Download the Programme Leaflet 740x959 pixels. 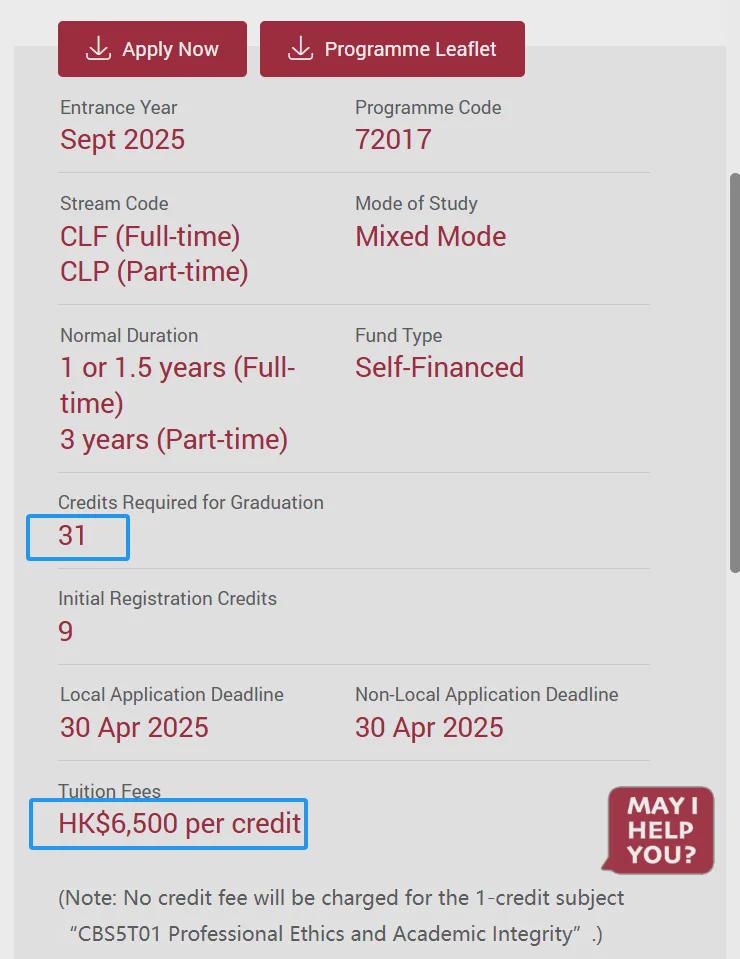(x=392, y=49)
